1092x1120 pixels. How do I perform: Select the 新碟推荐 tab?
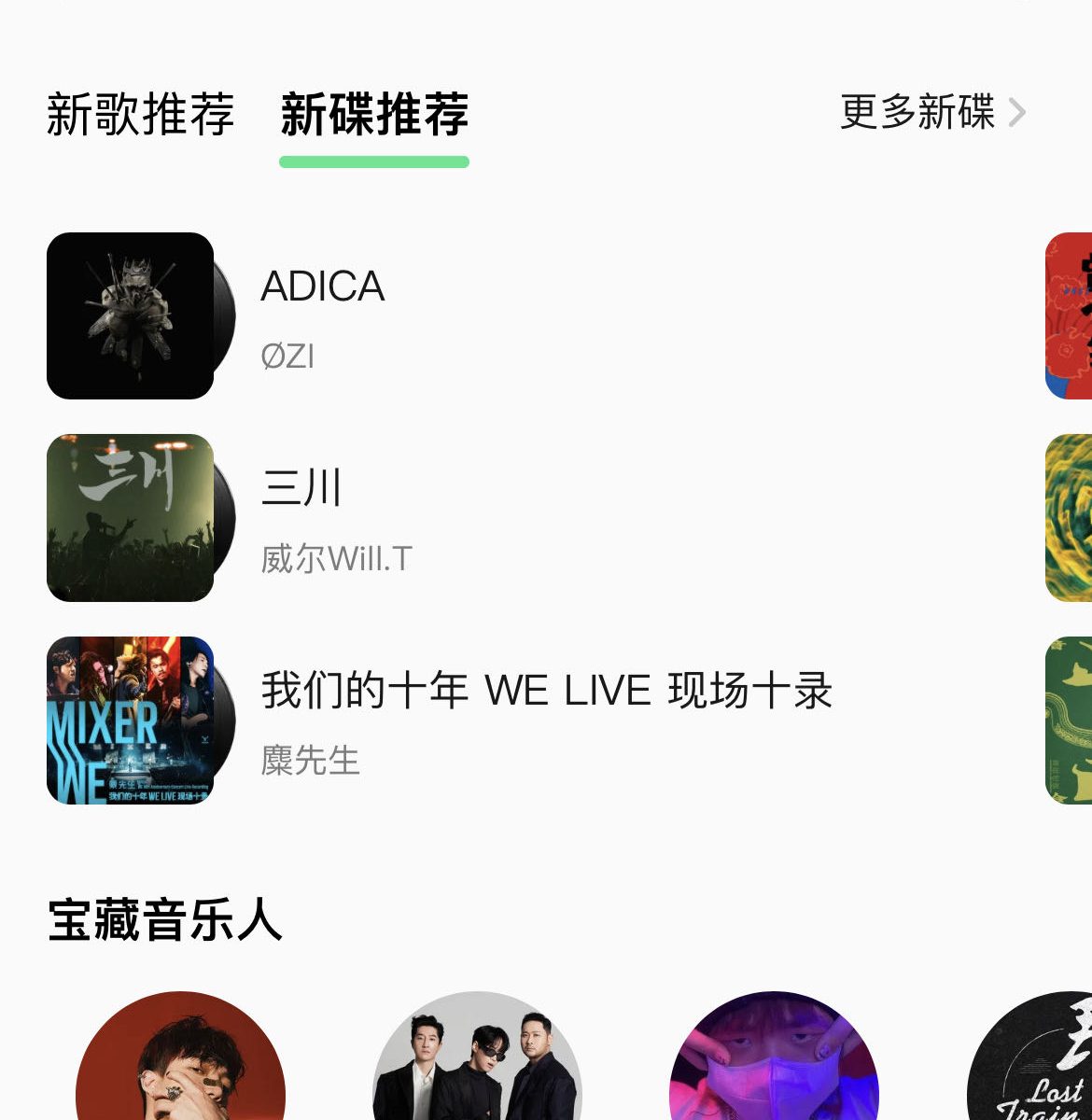point(374,115)
